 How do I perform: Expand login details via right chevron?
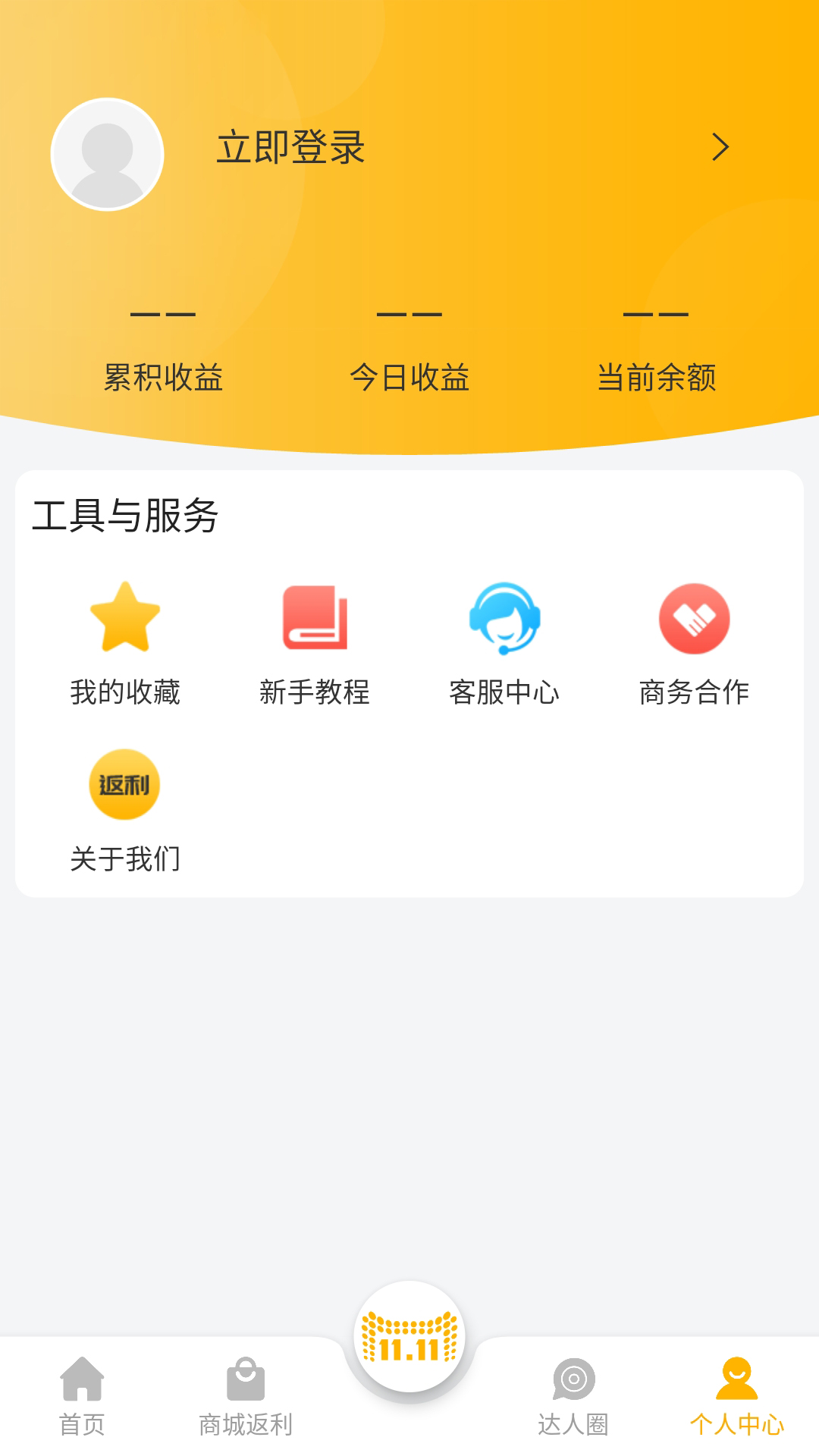(x=720, y=149)
